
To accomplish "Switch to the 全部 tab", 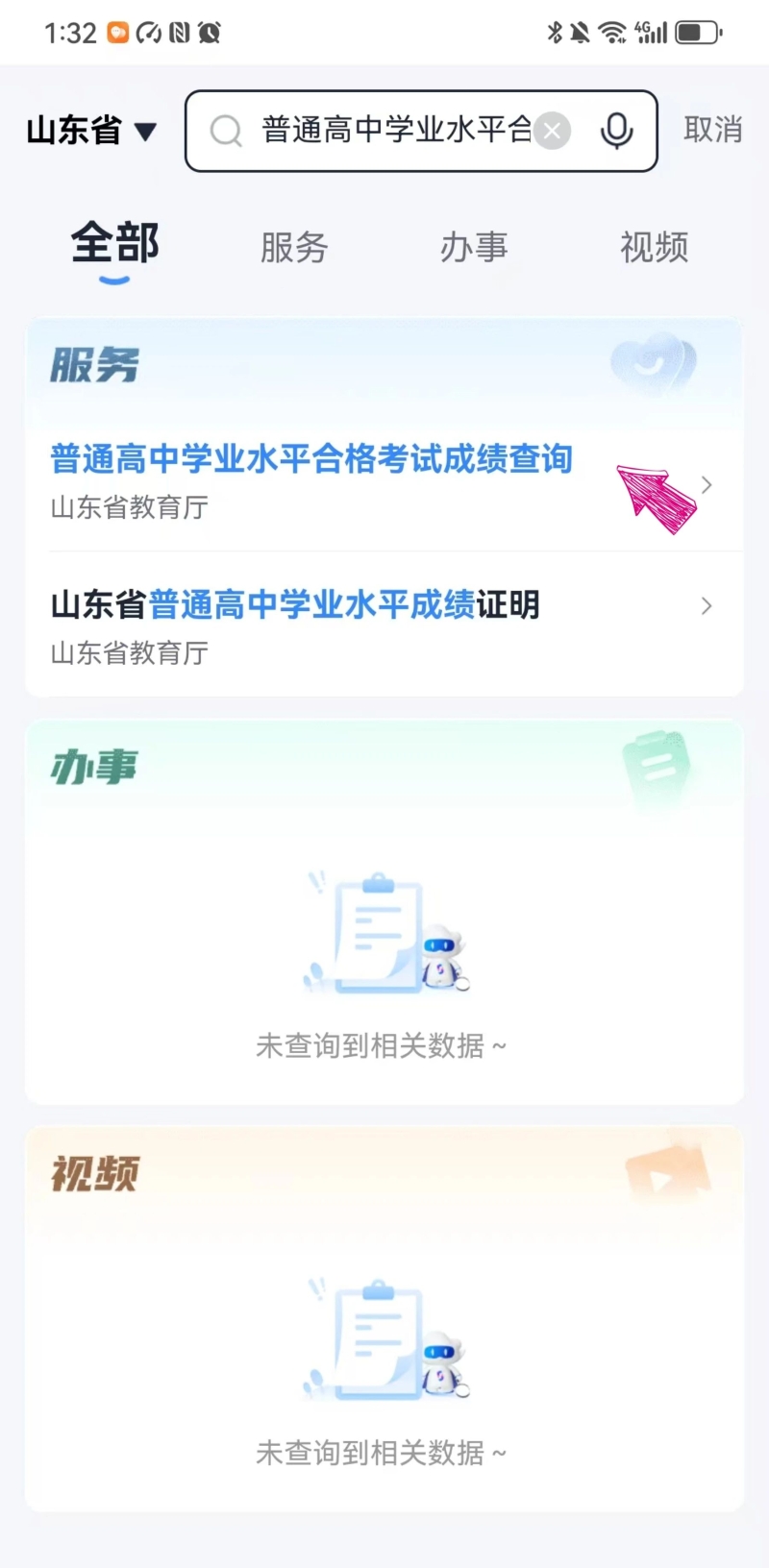I will point(114,245).
